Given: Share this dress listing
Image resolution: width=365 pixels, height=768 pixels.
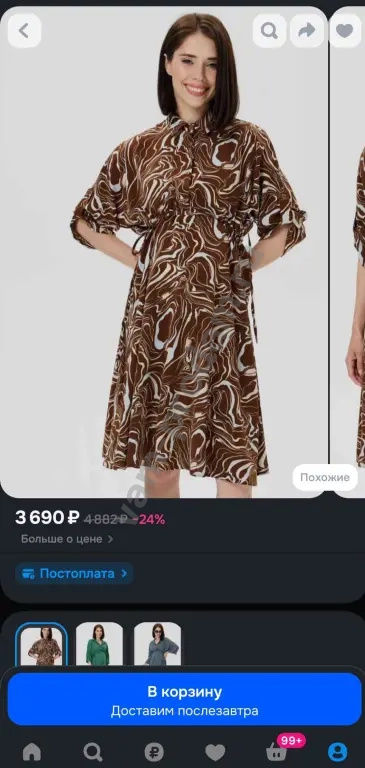Looking at the screenshot, I should point(307,31).
